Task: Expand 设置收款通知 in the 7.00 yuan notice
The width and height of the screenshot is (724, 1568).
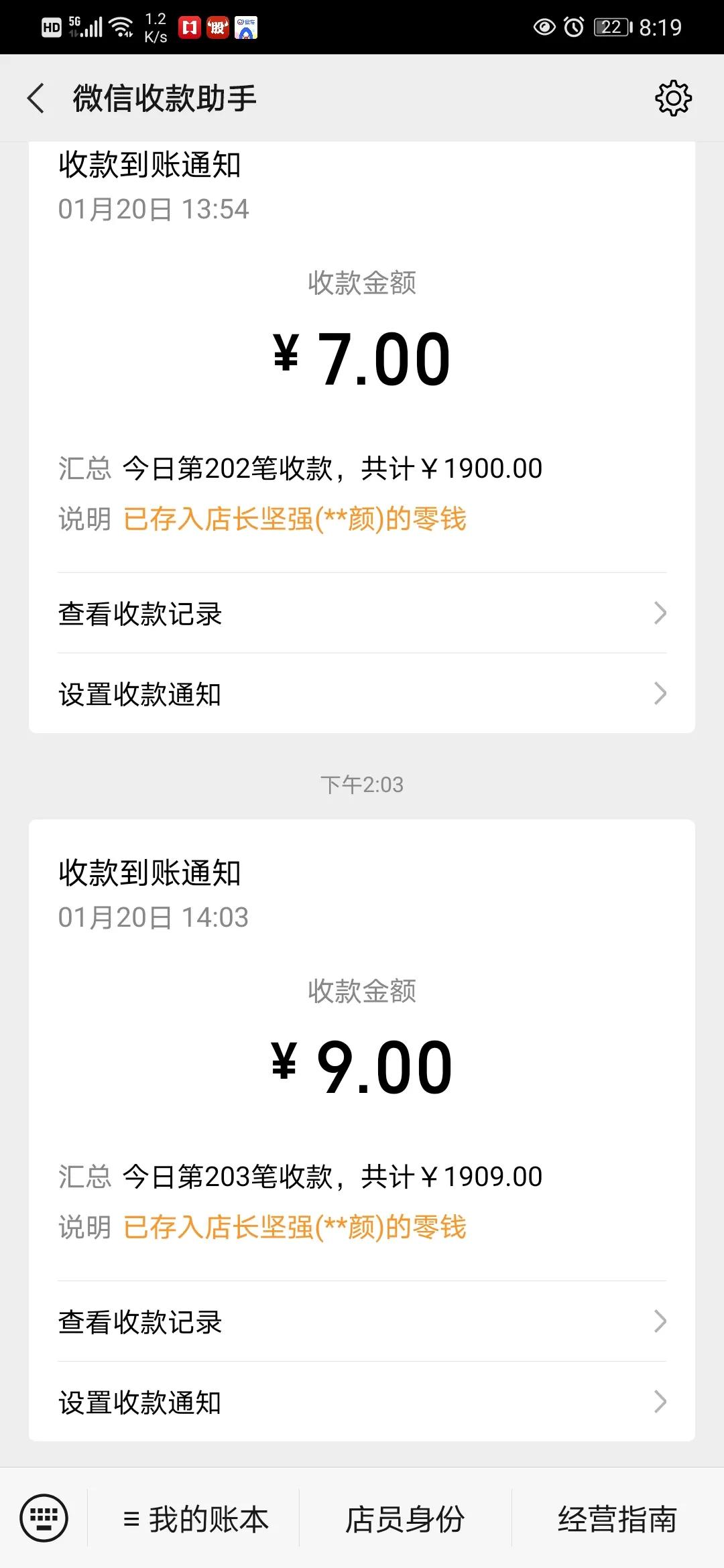Action: [x=362, y=695]
